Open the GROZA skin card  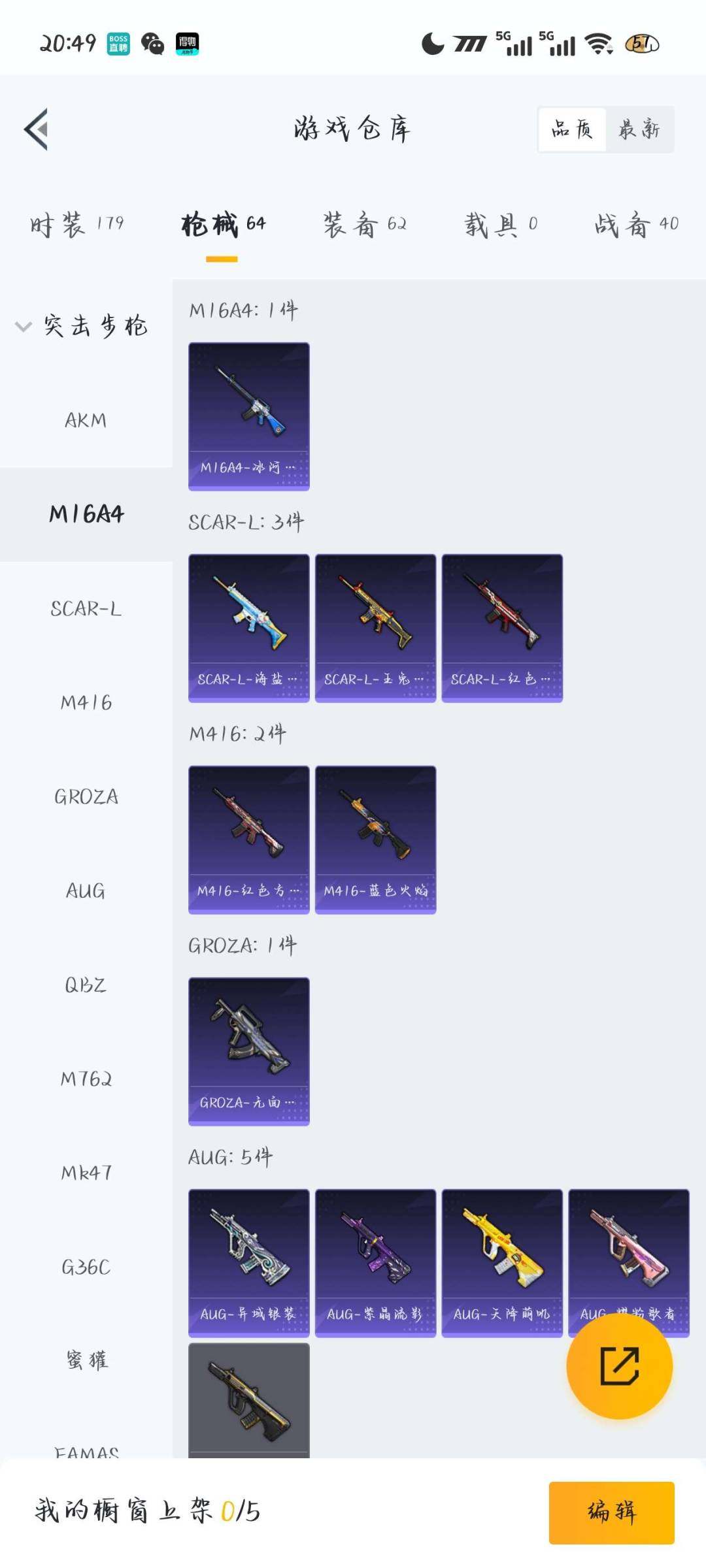[248, 1051]
